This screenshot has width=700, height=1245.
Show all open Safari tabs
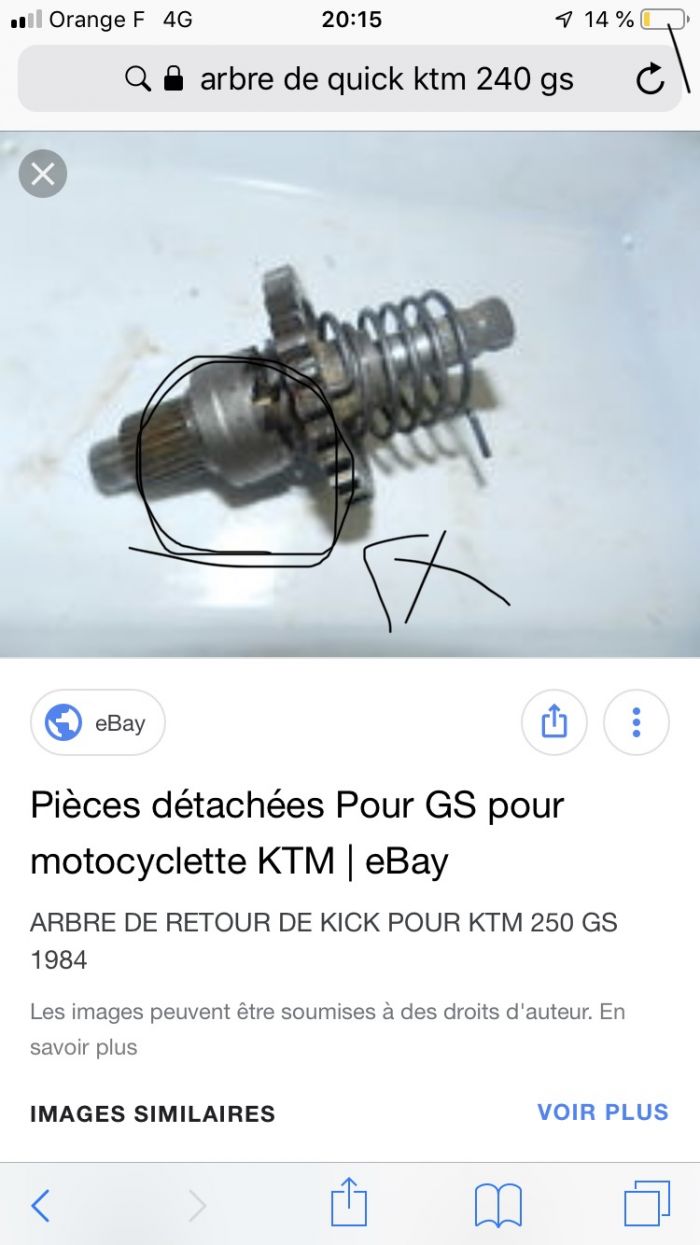coord(647,1203)
